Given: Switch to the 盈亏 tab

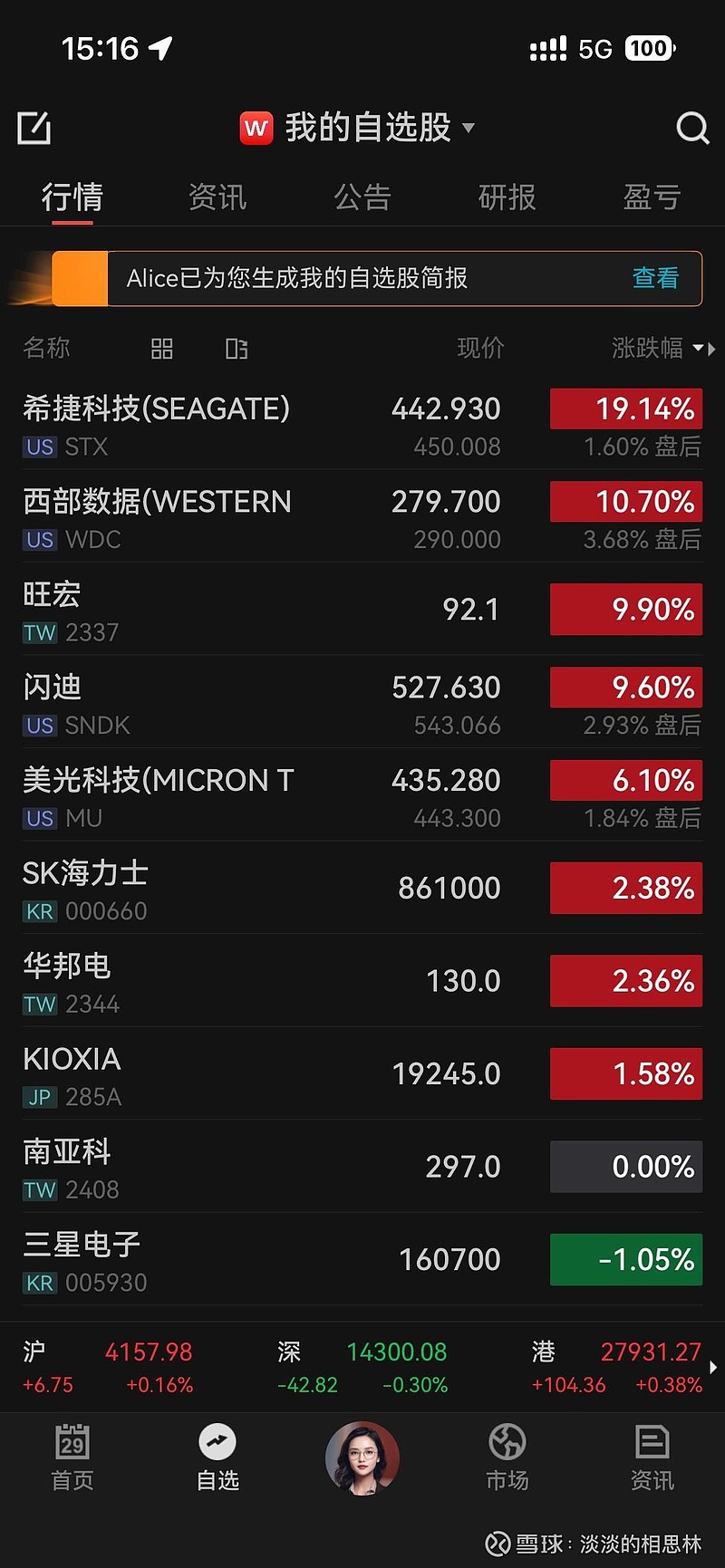Looking at the screenshot, I should [x=652, y=197].
